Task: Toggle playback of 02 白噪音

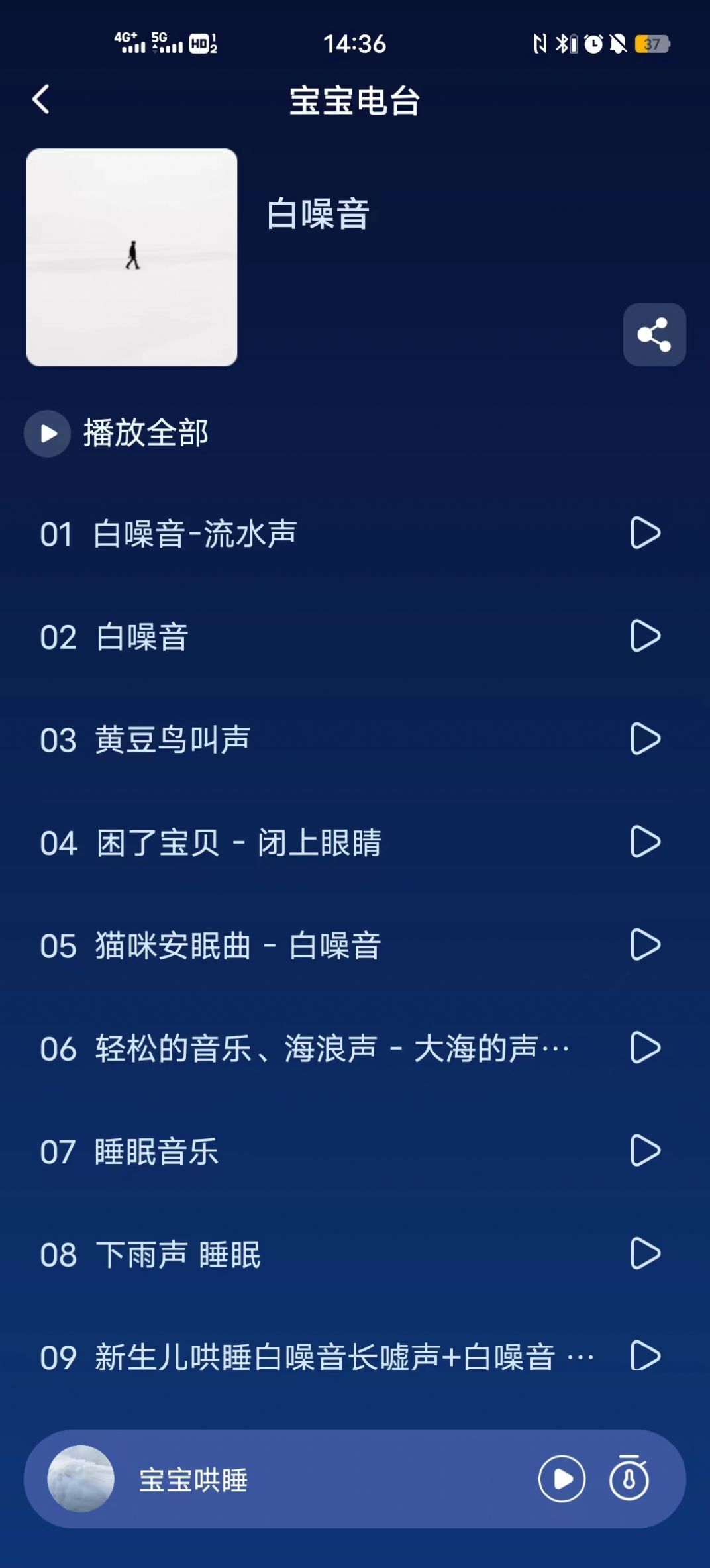Action: pyautogui.click(x=644, y=637)
